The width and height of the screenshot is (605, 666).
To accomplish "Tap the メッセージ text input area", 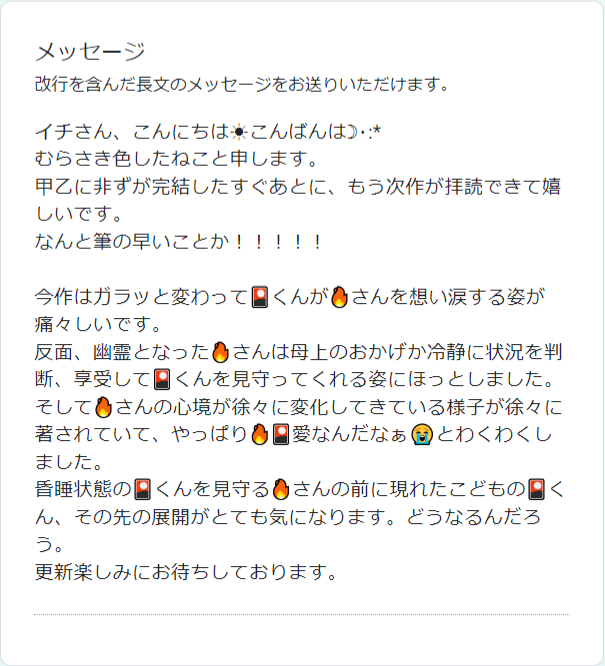I will click(302, 352).
